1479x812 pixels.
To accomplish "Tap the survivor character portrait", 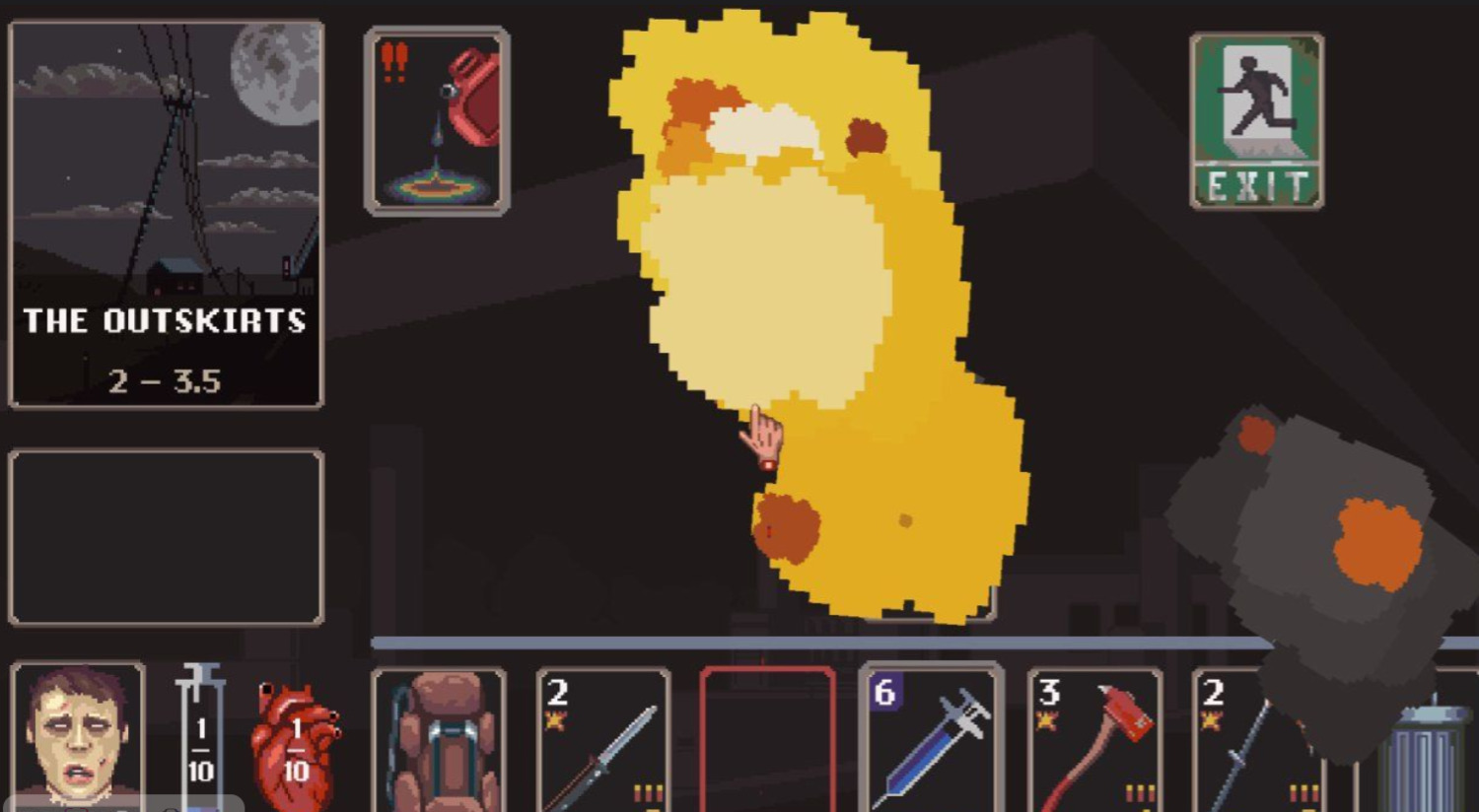I will (78, 734).
